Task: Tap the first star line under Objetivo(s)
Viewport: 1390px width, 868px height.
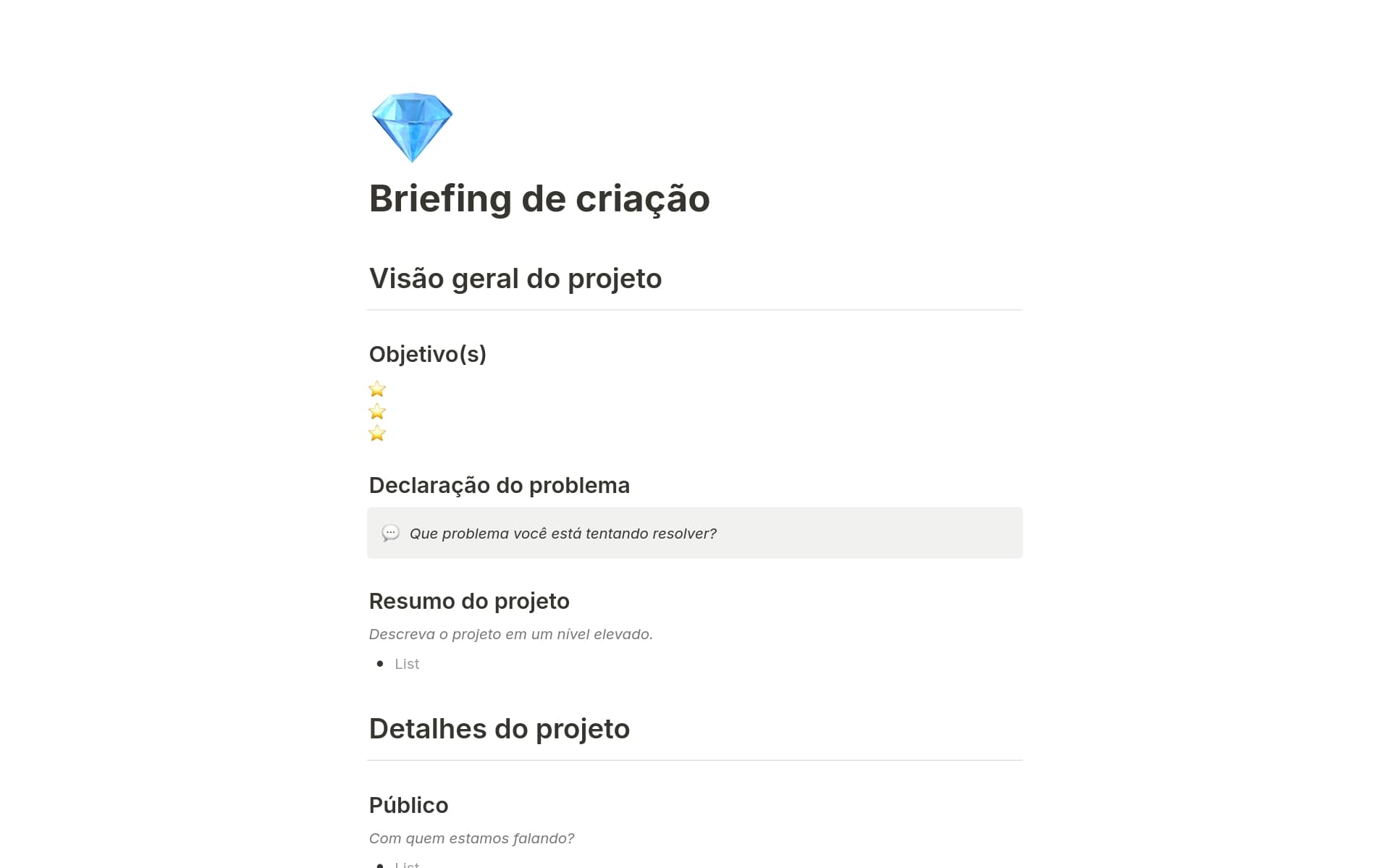Action: point(377,389)
